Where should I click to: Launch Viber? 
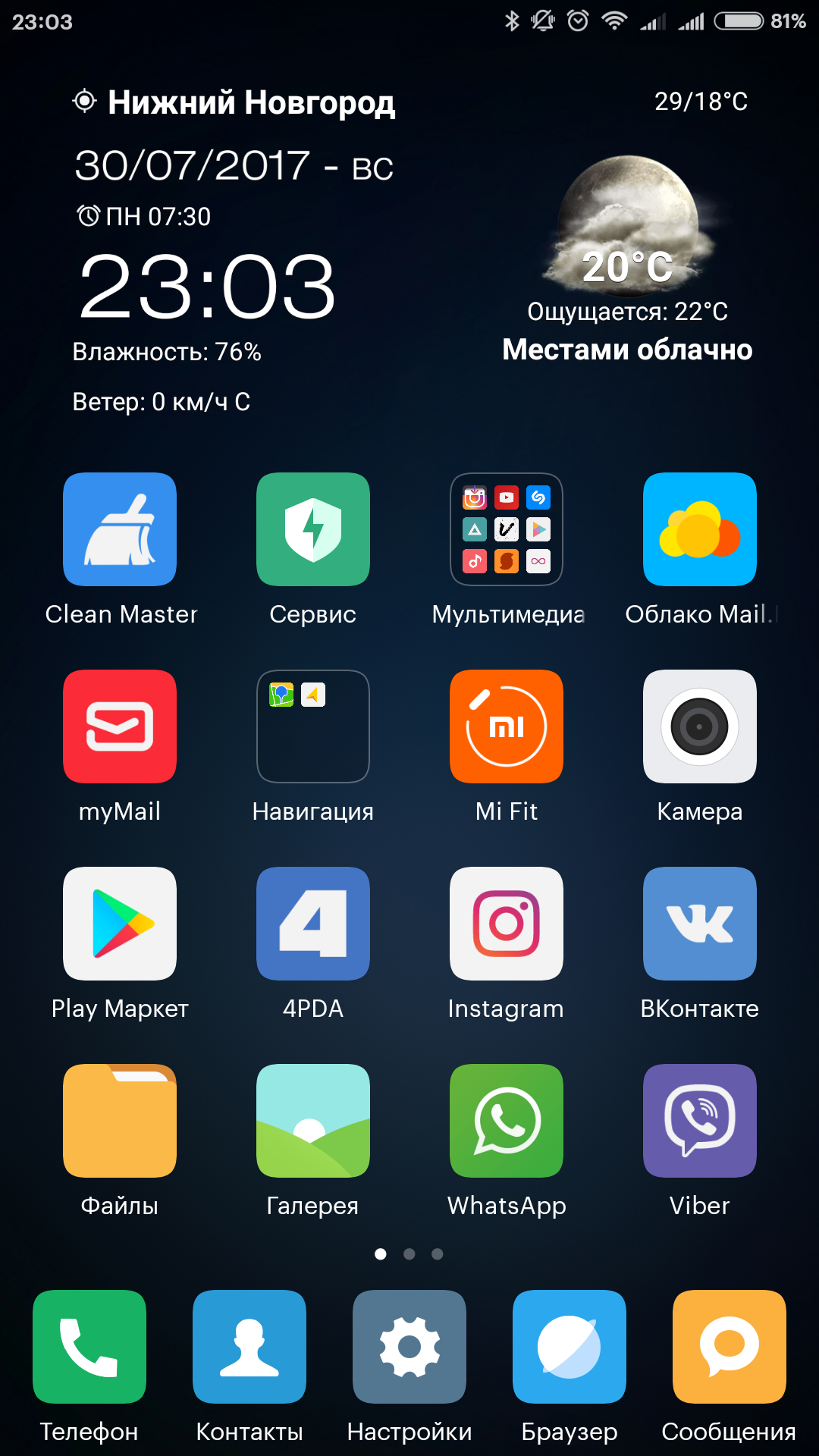(699, 1120)
